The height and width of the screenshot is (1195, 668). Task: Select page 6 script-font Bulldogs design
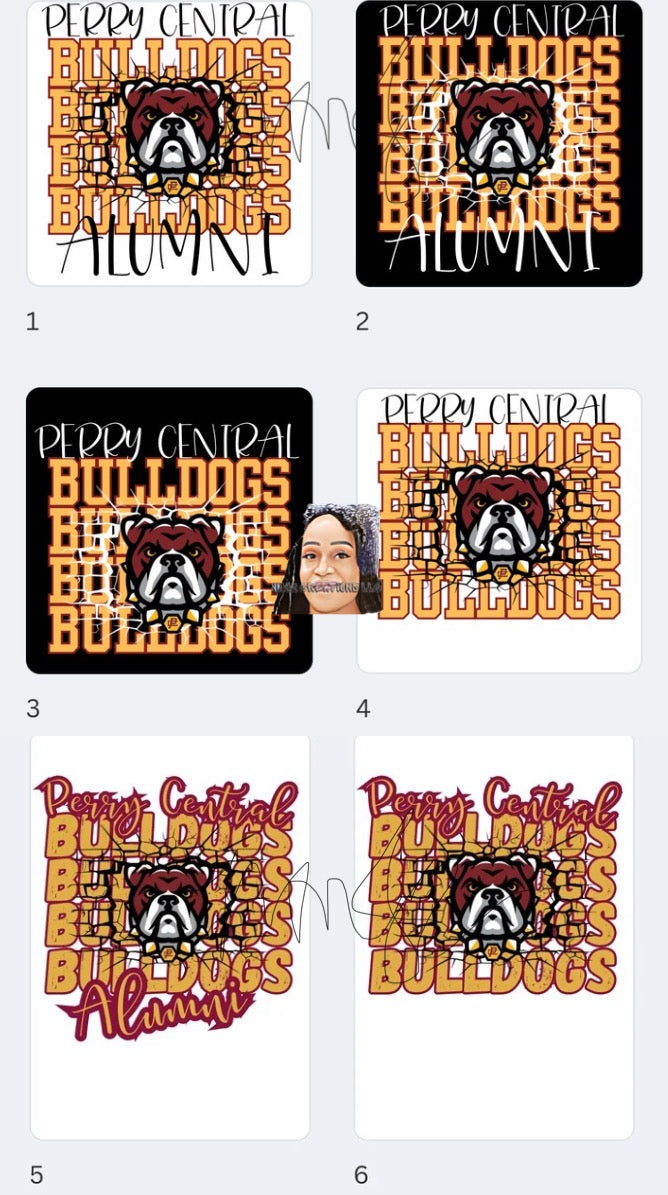coord(494,936)
